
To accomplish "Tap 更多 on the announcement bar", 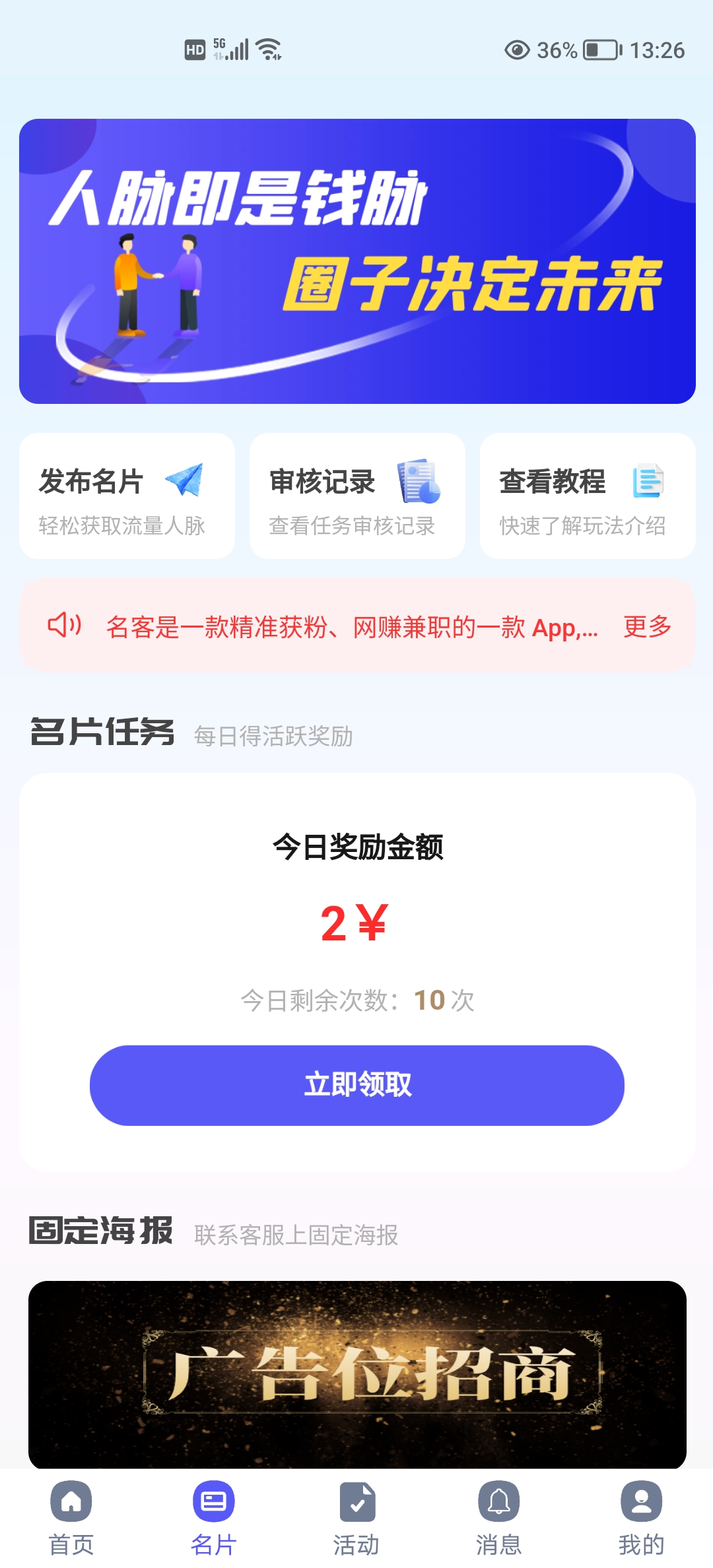I will (647, 626).
